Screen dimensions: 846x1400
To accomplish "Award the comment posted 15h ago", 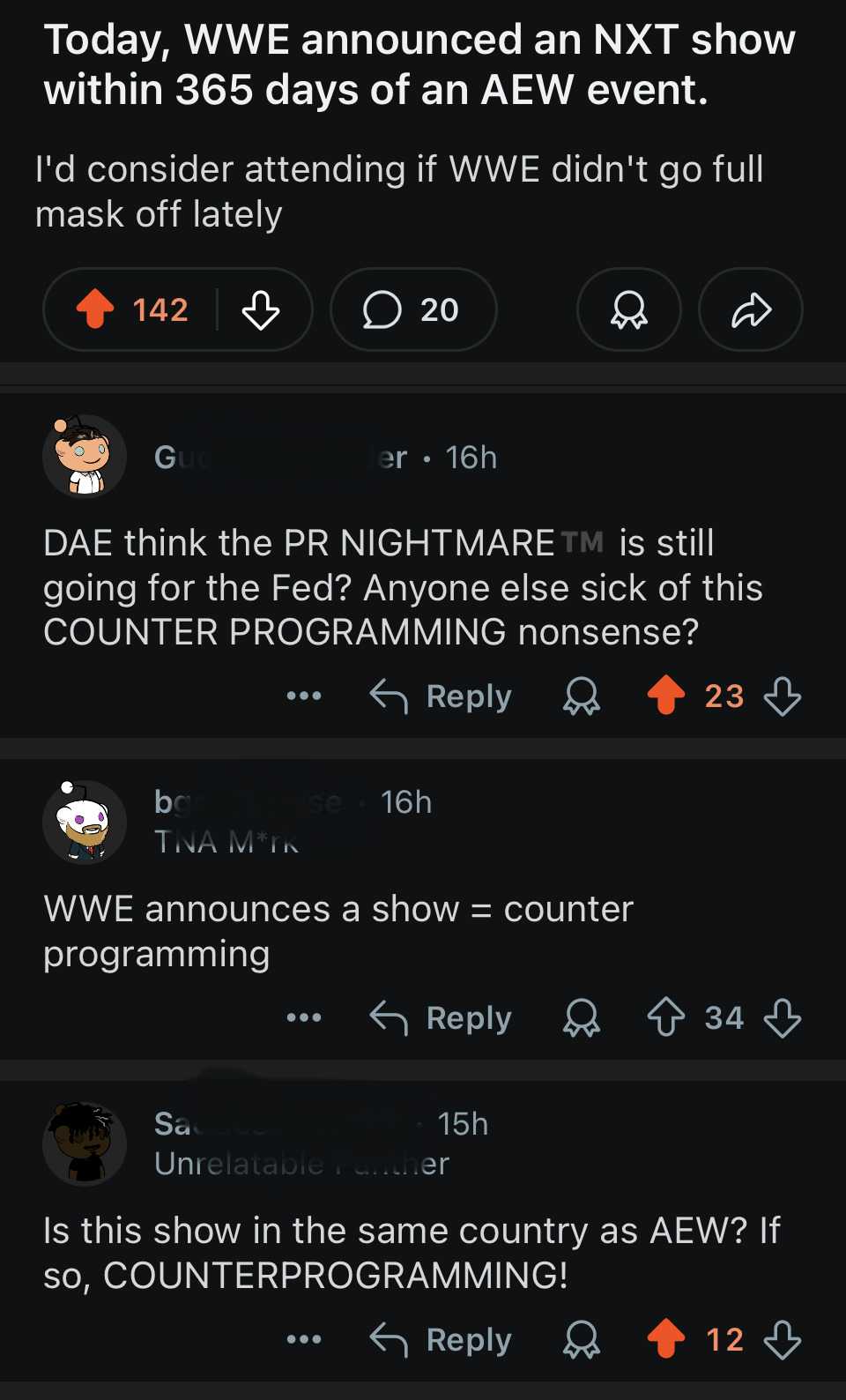I will pos(582,1340).
